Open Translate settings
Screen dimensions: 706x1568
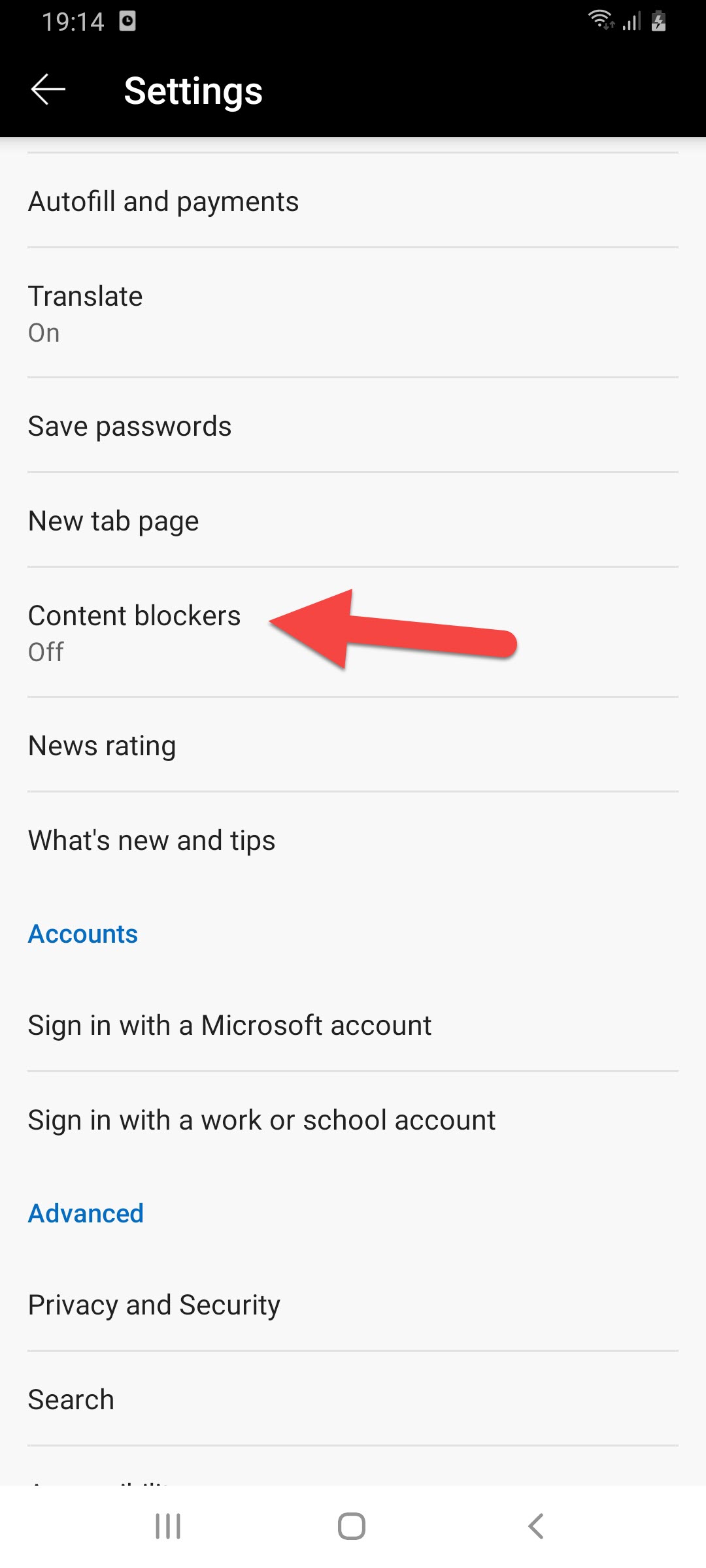tap(85, 313)
